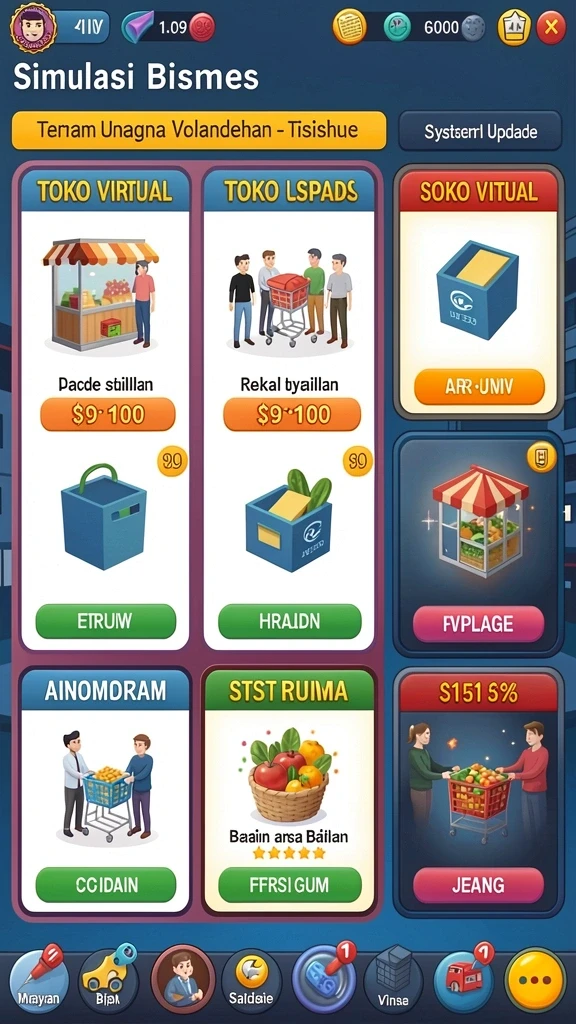The height and width of the screenshot is (1024, 576).
Task: Switch to the Bijak tab
Action: coord(108,980)
